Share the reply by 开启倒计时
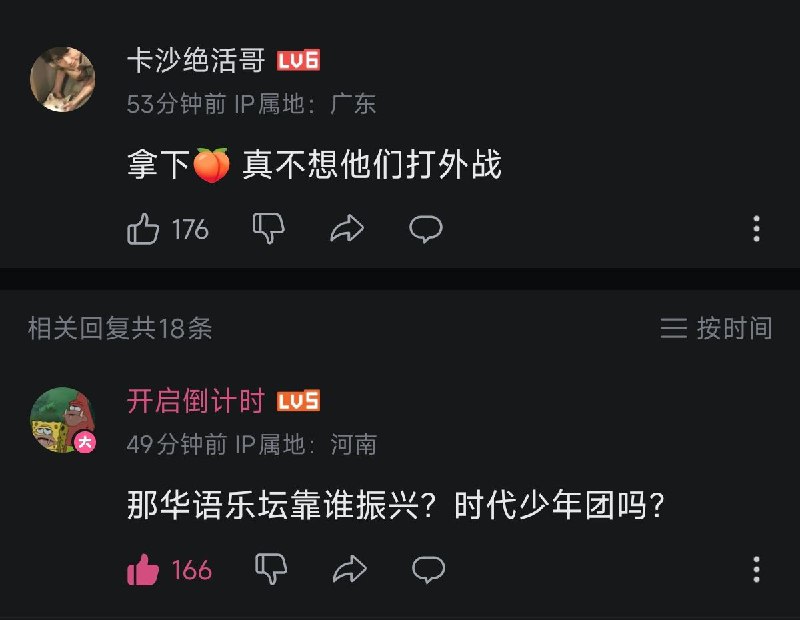 (x=349, y=570)
